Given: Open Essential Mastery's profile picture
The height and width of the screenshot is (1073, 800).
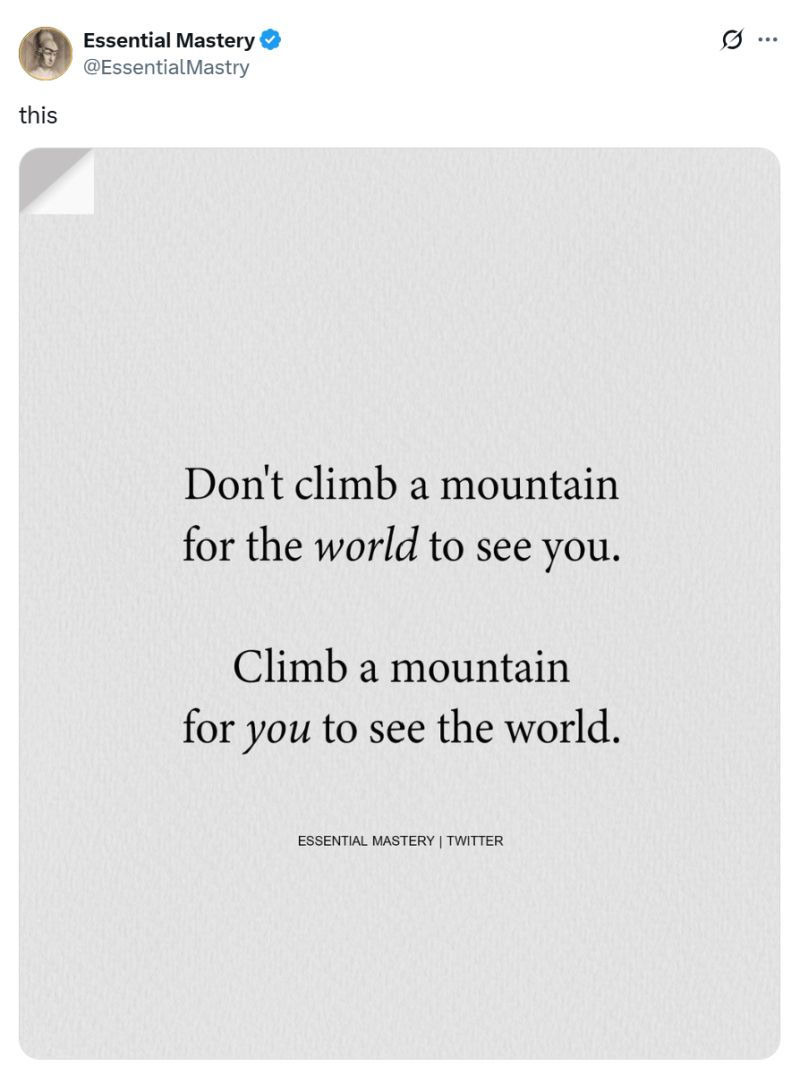Looking at the screenshot, I should [x=45, y=53].
